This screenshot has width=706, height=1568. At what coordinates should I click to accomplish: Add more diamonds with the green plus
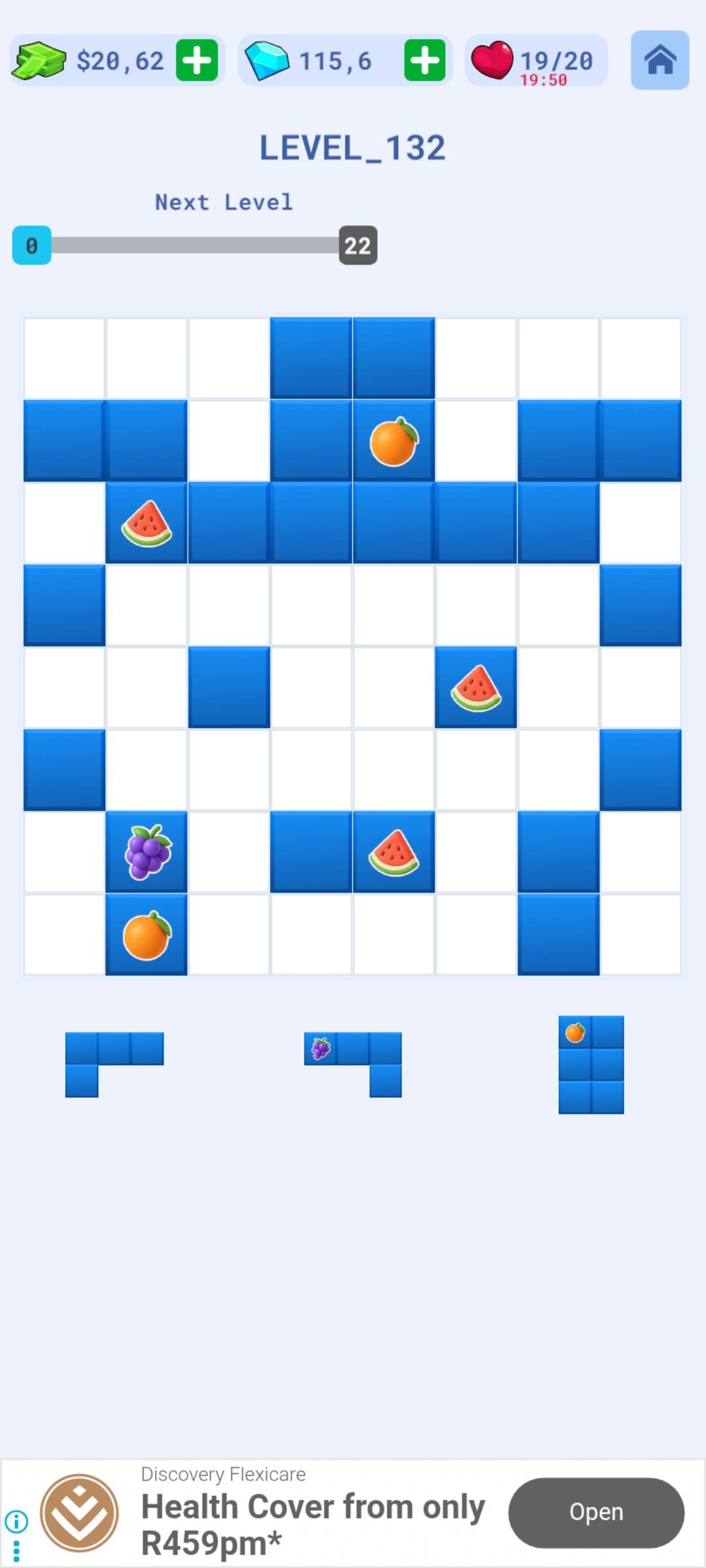coord(424,60)
